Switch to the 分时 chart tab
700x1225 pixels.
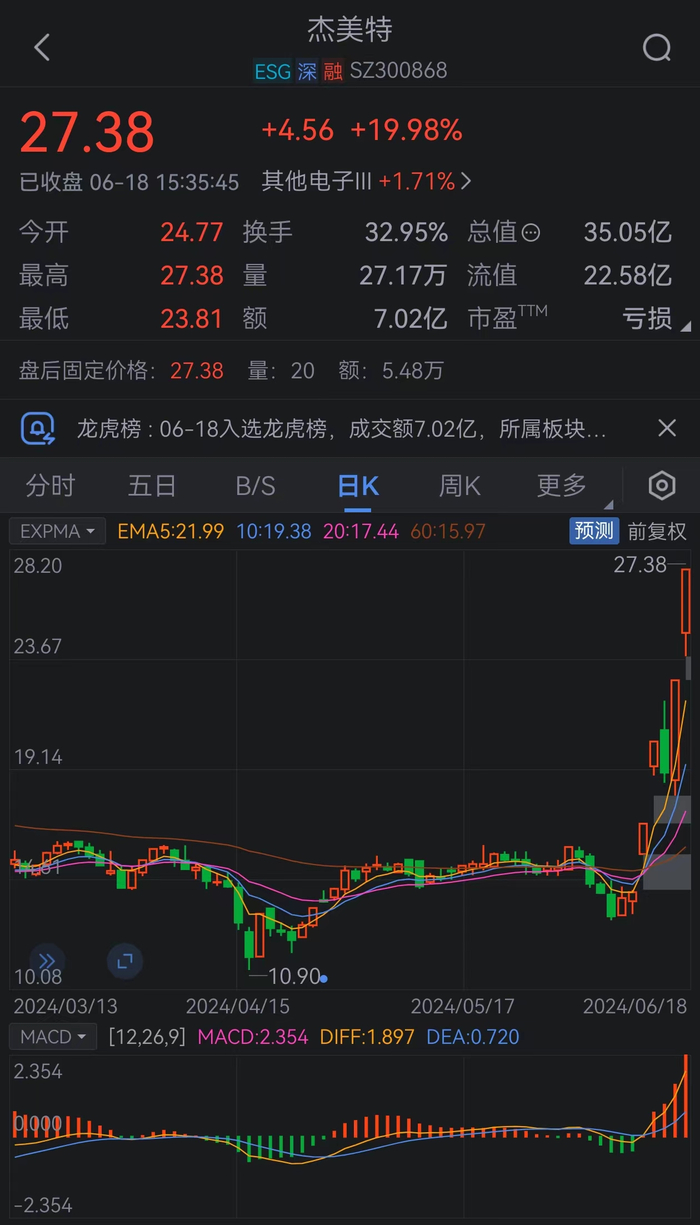pyautogui.click(x=50, y=486)
